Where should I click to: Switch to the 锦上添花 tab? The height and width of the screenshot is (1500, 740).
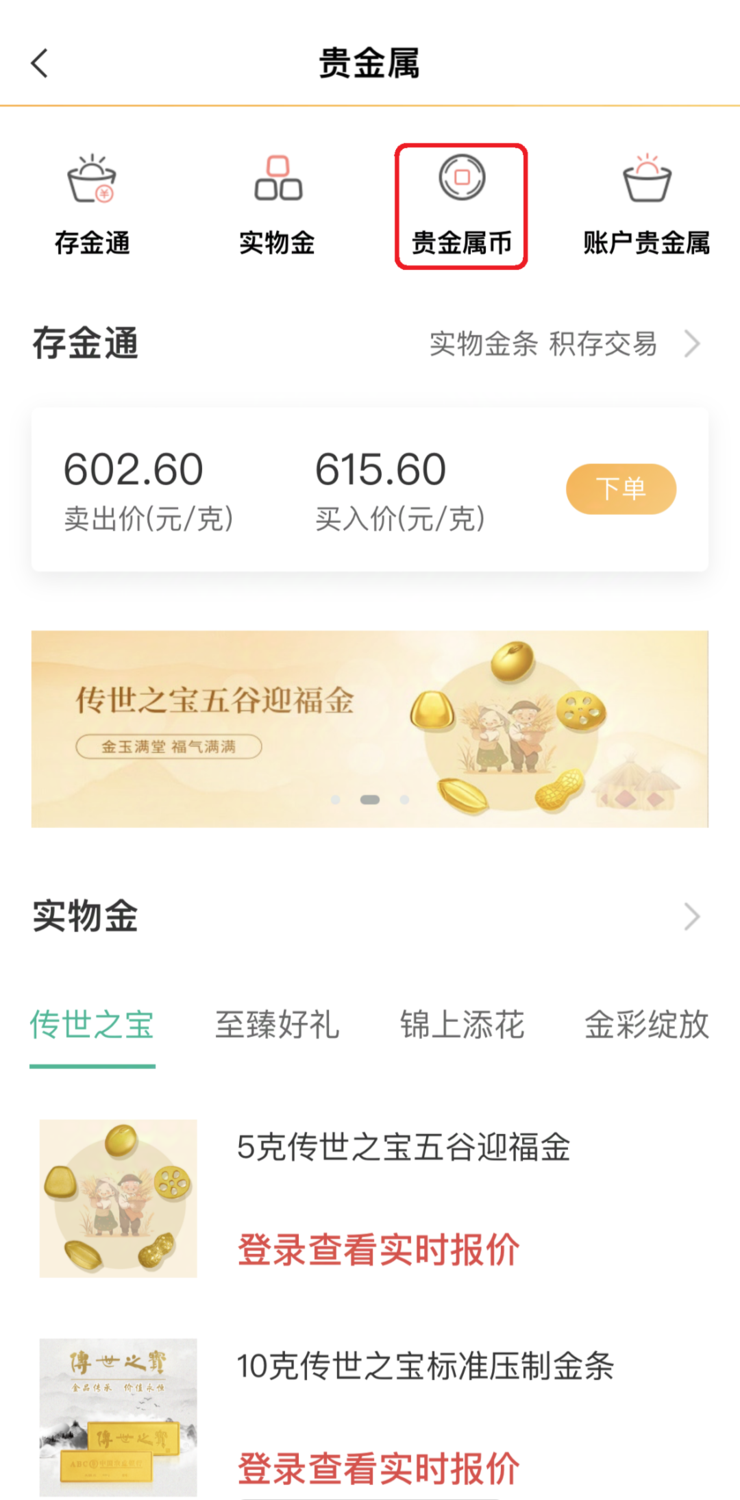(462, 1025)
